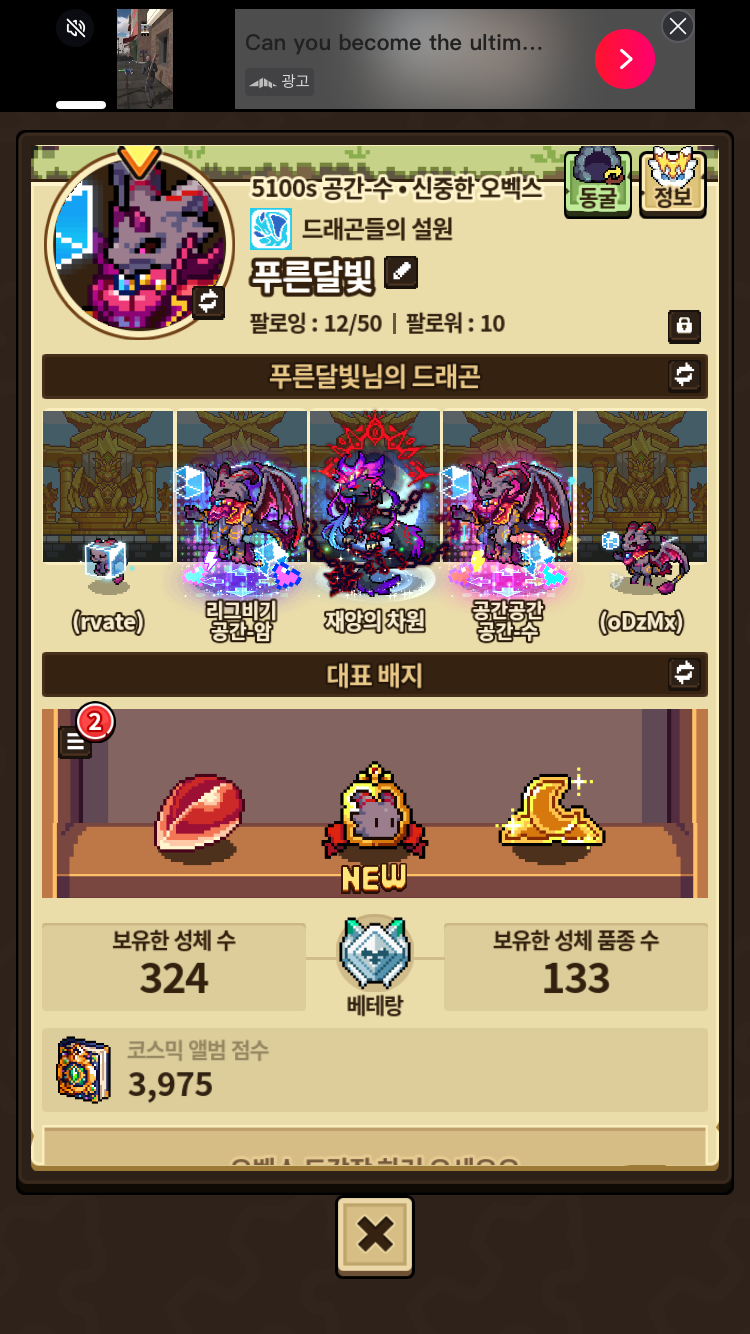Open the 동굴 cave button

point(598,182)
